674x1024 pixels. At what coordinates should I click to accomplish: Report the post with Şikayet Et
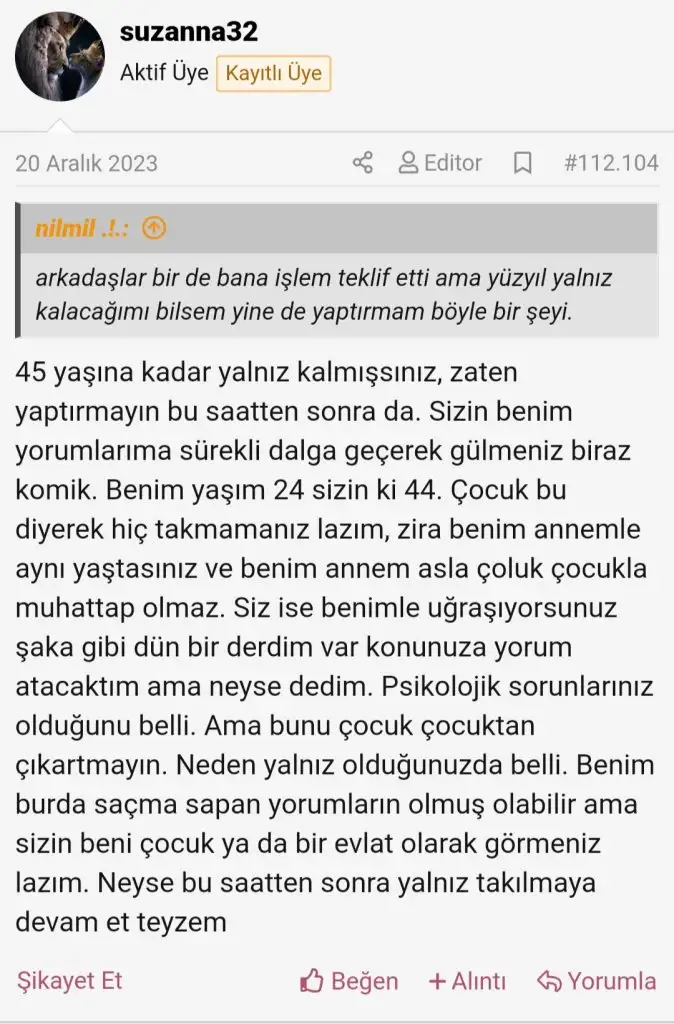point(69,980)
